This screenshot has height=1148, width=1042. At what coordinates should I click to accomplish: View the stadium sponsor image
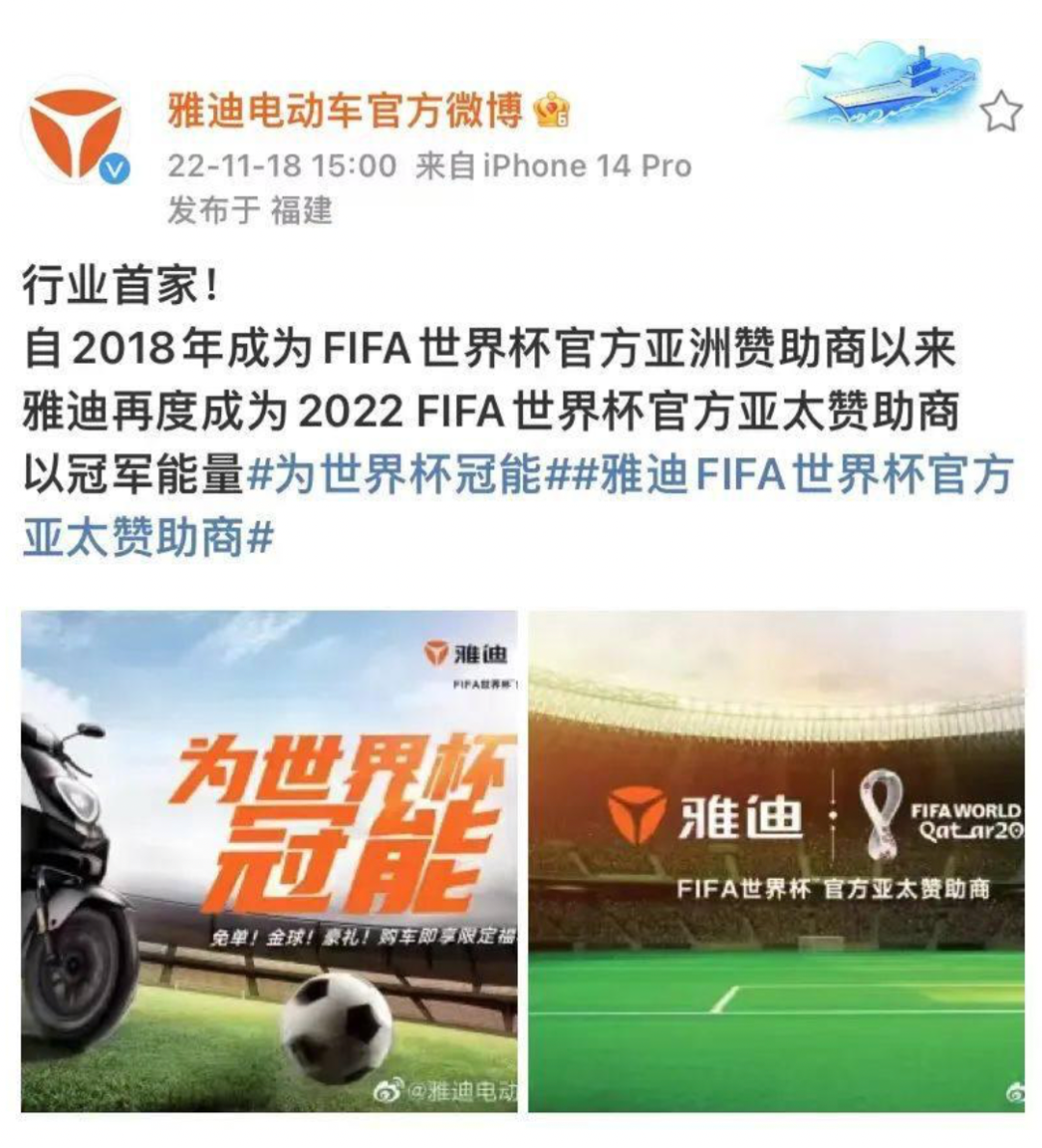click(776, 861)
